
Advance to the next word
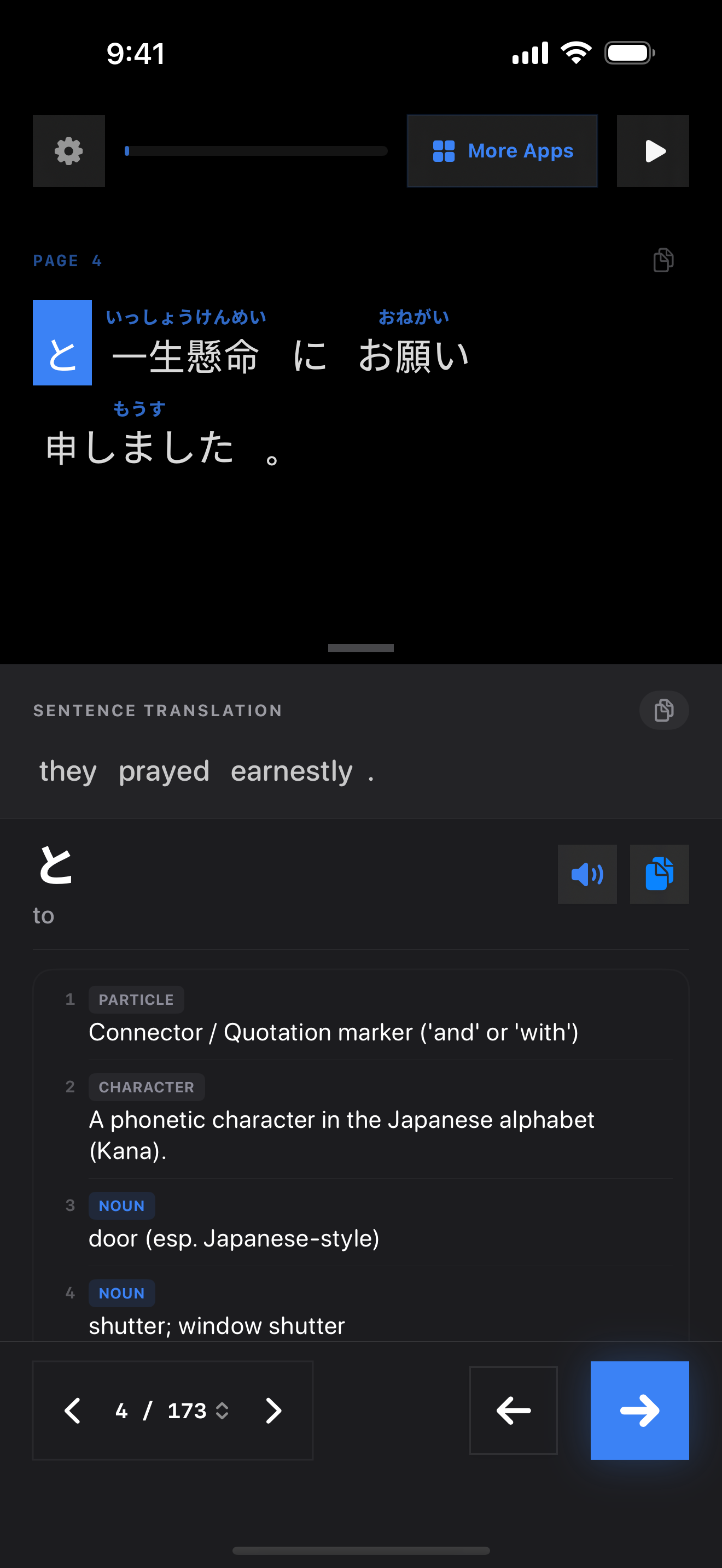click(639, 1411)
